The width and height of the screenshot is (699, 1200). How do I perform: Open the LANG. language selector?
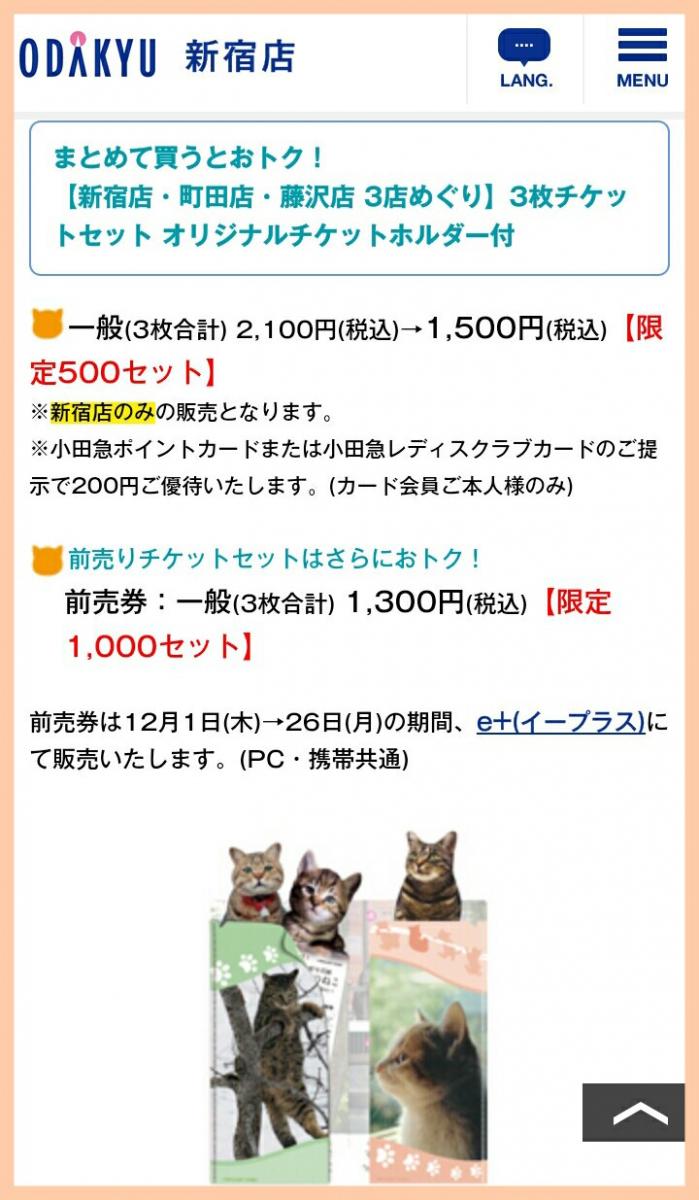[x=525, y=59]
